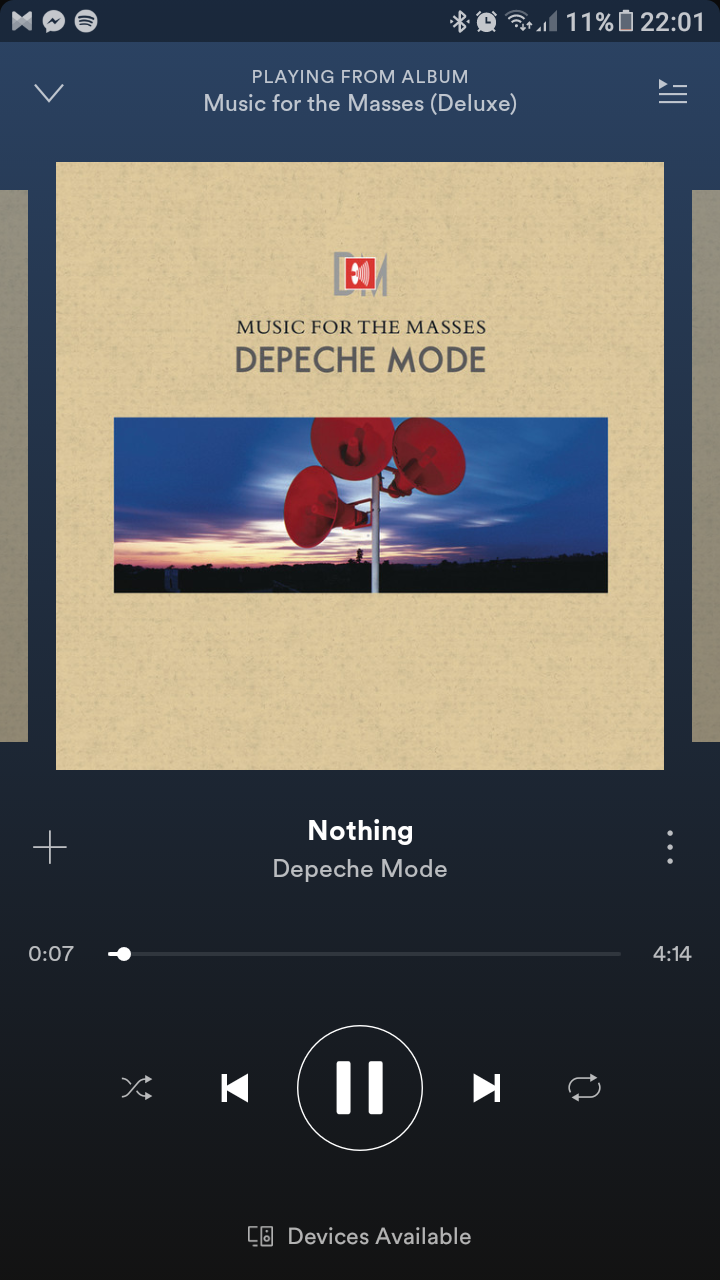Skip to the previous track
This screenshot has height=1280, width=720.
[x=235, y=1087]
